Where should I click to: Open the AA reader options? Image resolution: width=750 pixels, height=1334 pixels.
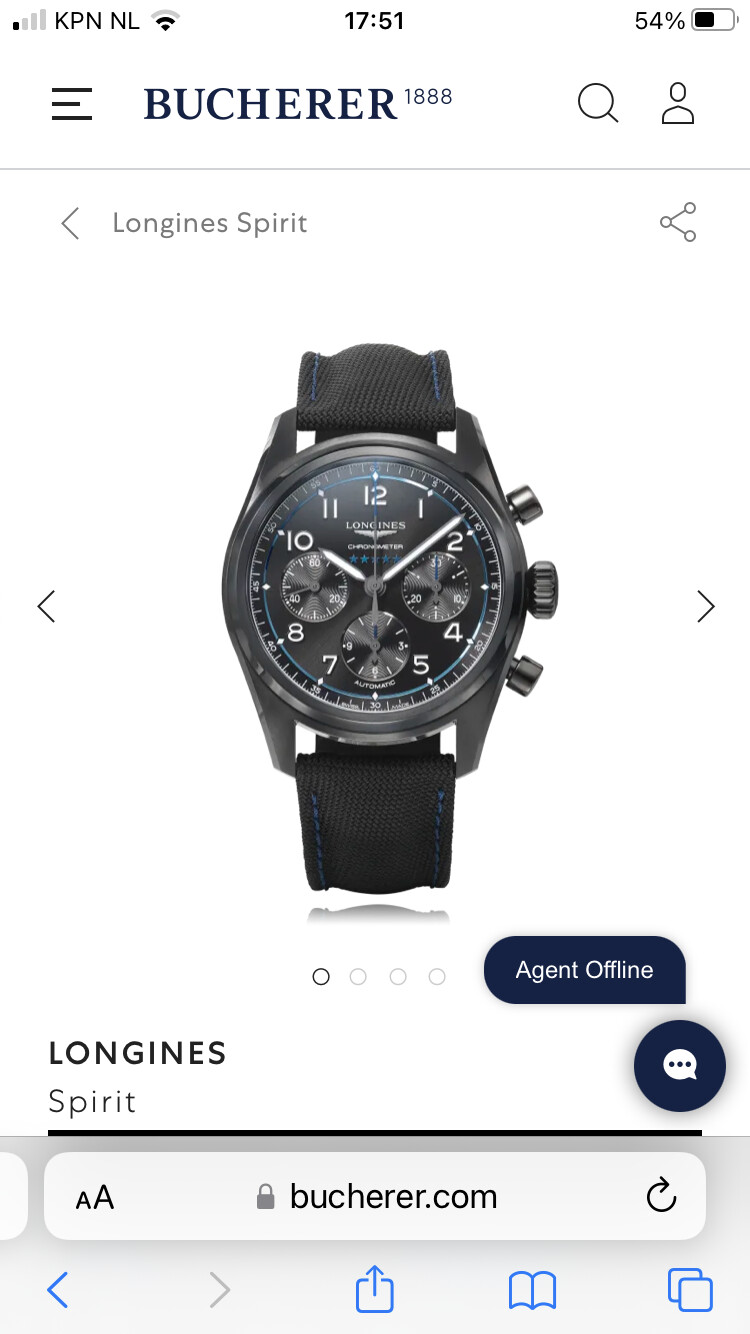(x=95, y=1198)
